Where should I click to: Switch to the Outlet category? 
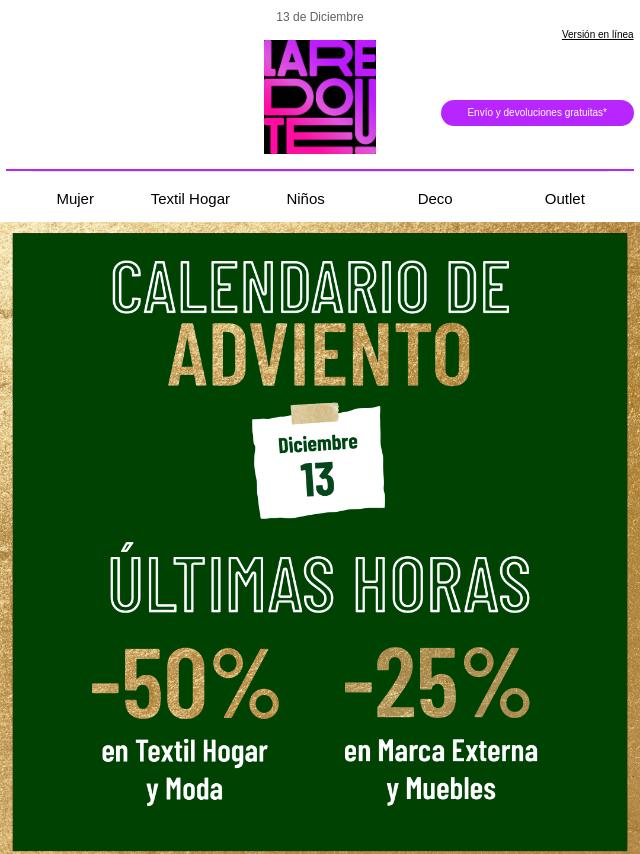pos(564,198)
